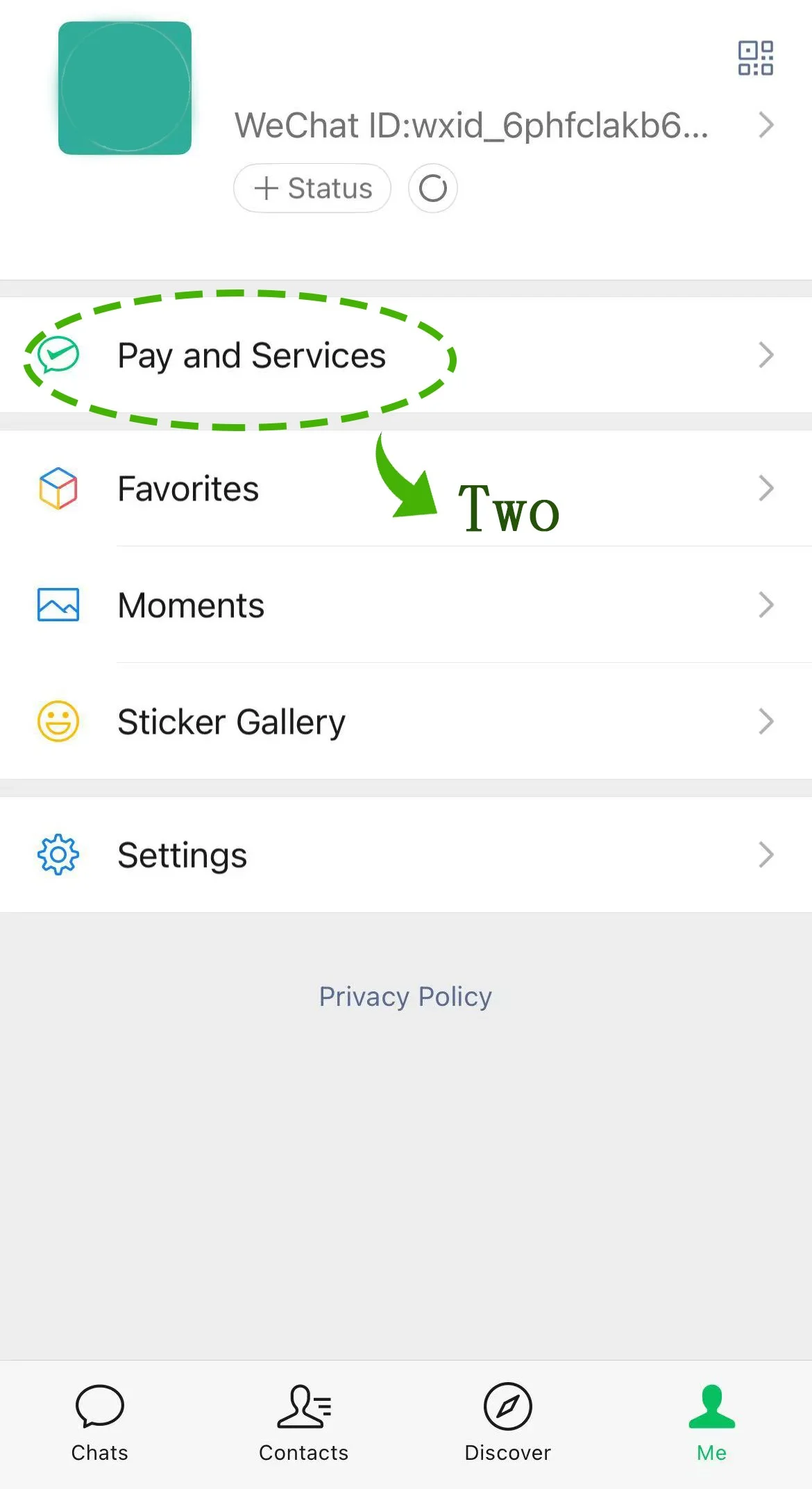Tap the + Status button

(311, 187)
